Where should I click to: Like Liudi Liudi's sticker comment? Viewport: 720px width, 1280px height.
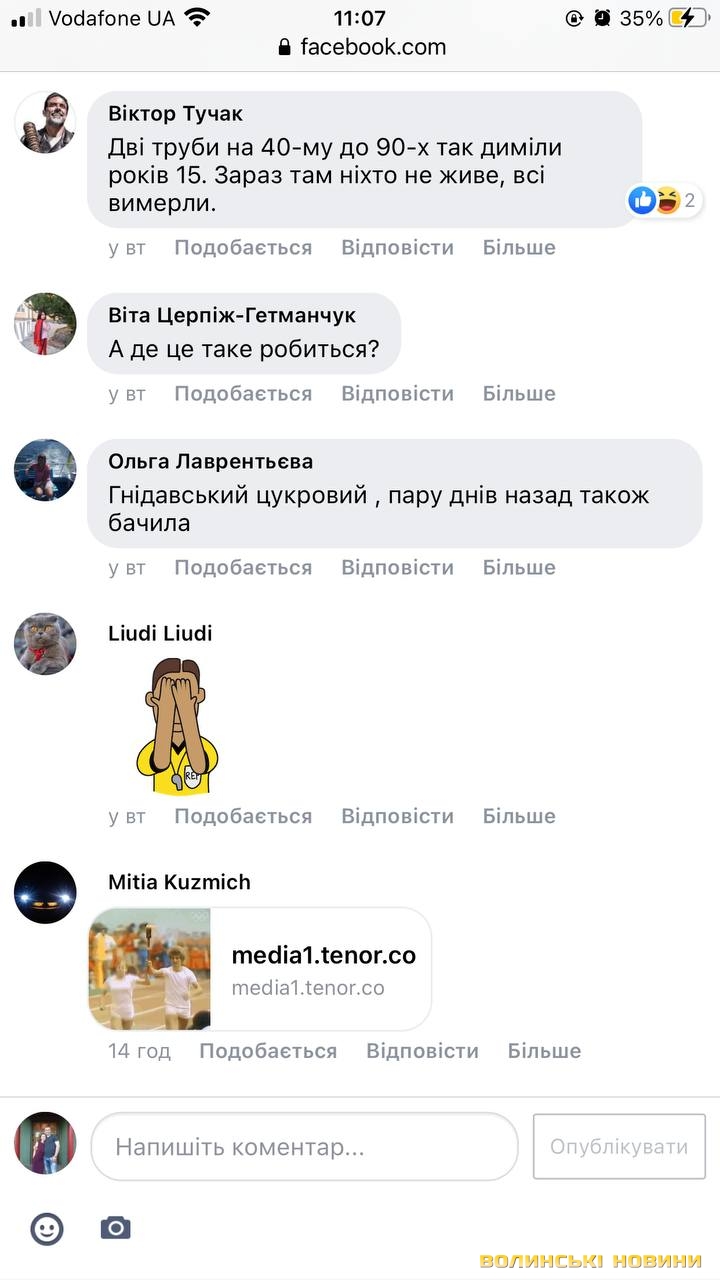pyautogui.click(x=243, y=816)
